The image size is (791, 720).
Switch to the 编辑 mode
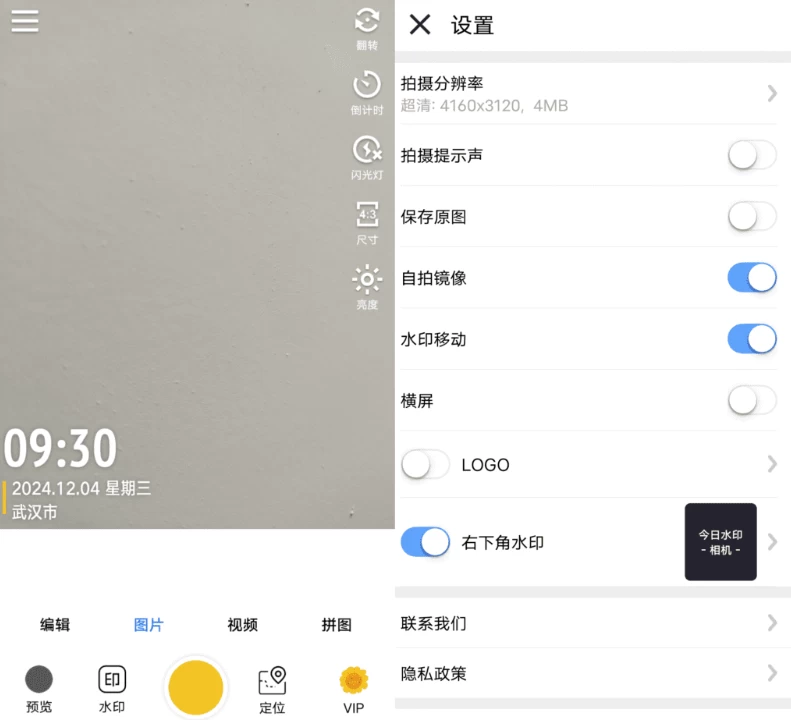(x=55, y=625)
